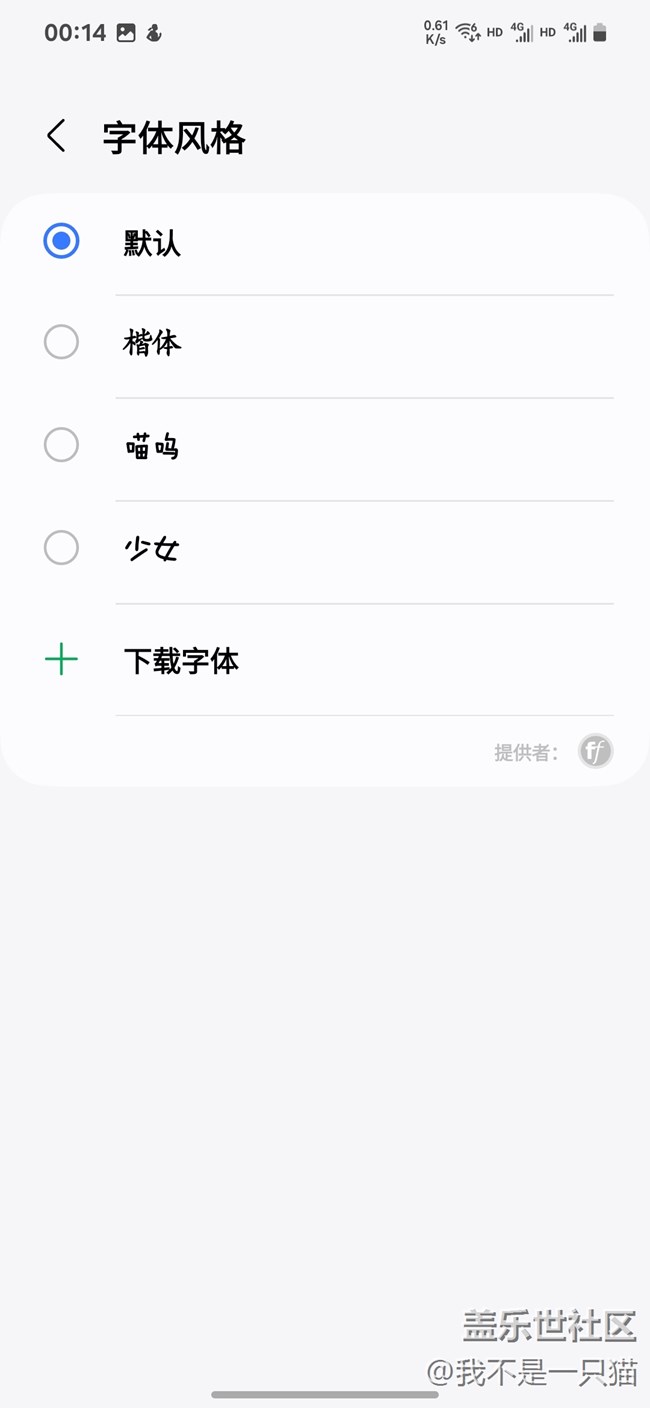Open 下载字体 to download fonts
Viewport: 650px width, 1408px height.
click(181, 660)
